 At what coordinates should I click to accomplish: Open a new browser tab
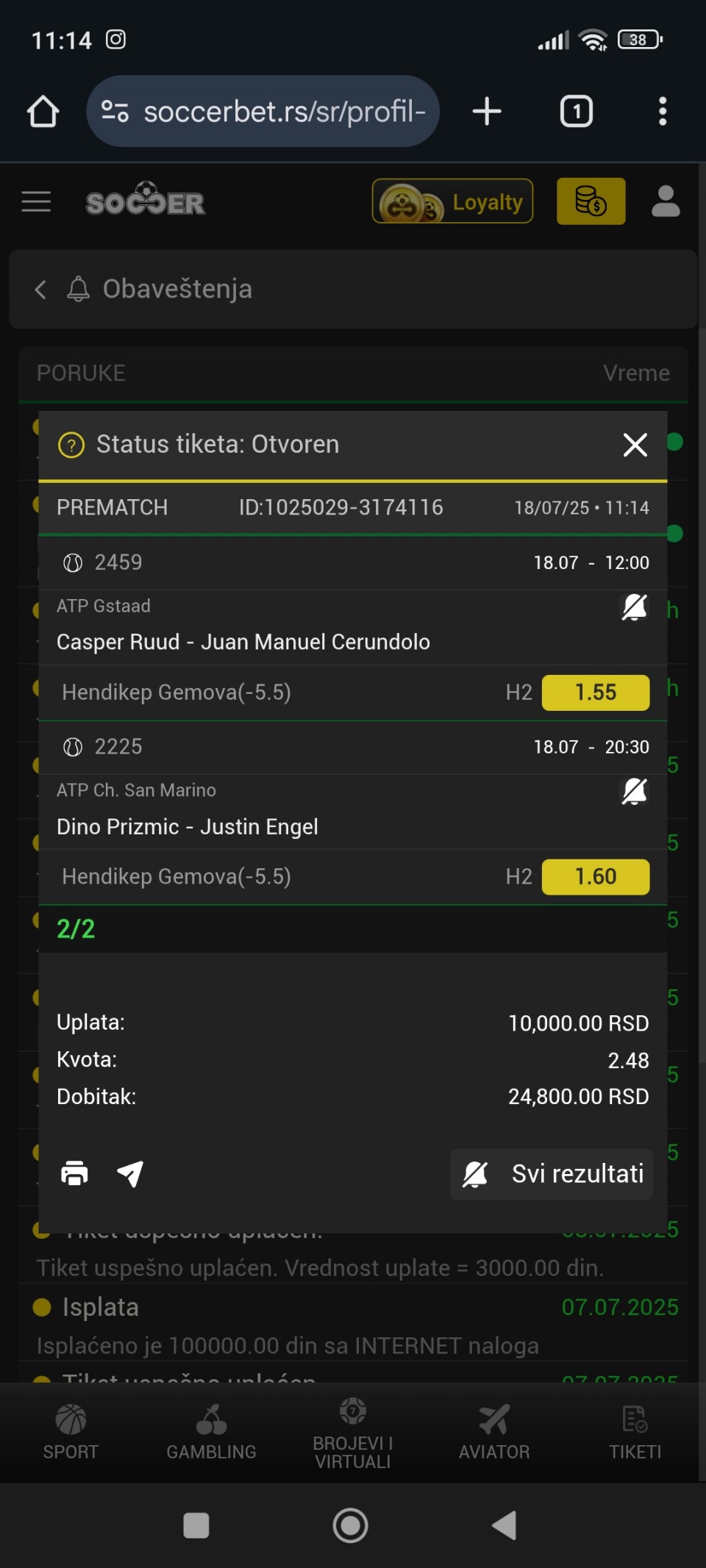pos(487,112)
